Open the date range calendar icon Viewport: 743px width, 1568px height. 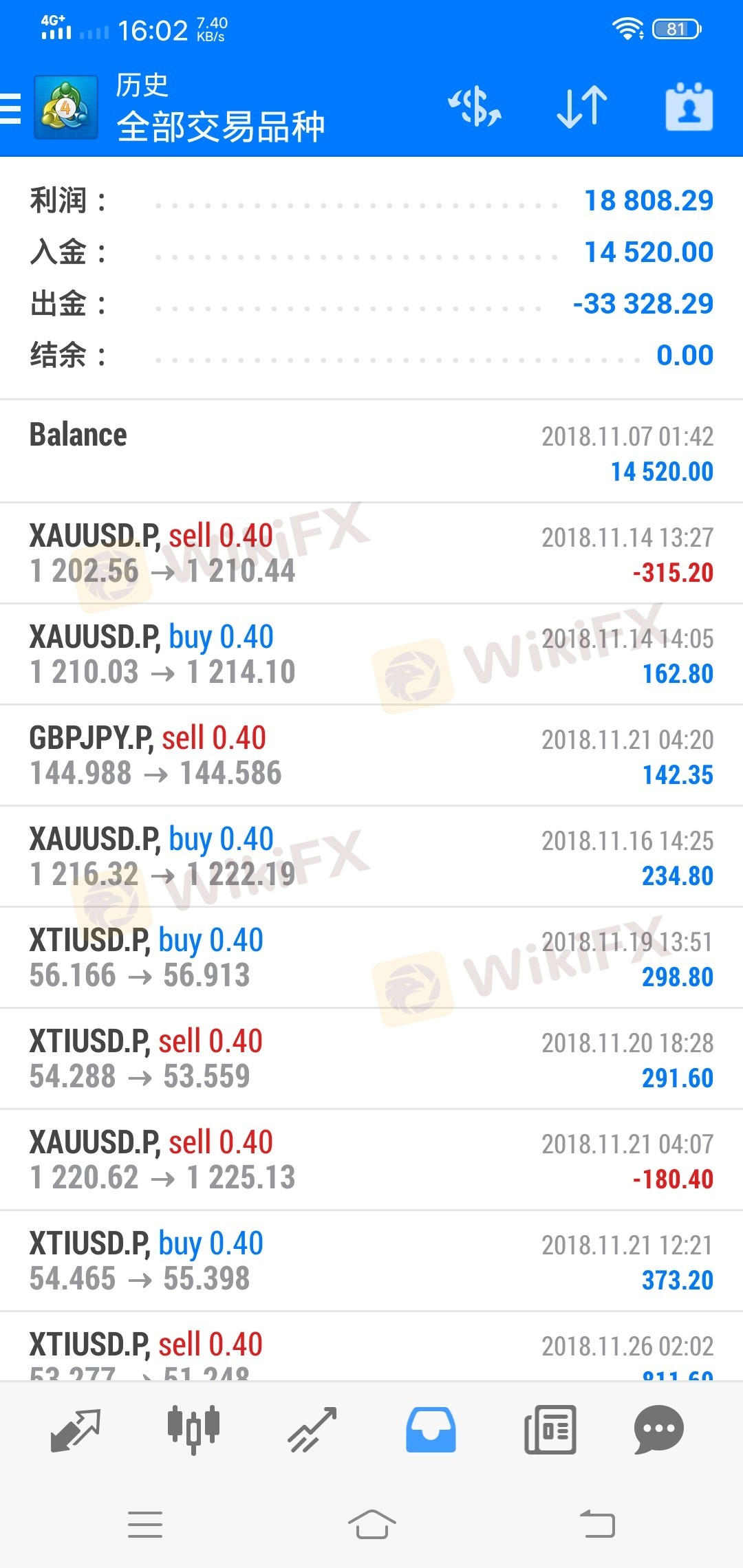coord(689,107)
